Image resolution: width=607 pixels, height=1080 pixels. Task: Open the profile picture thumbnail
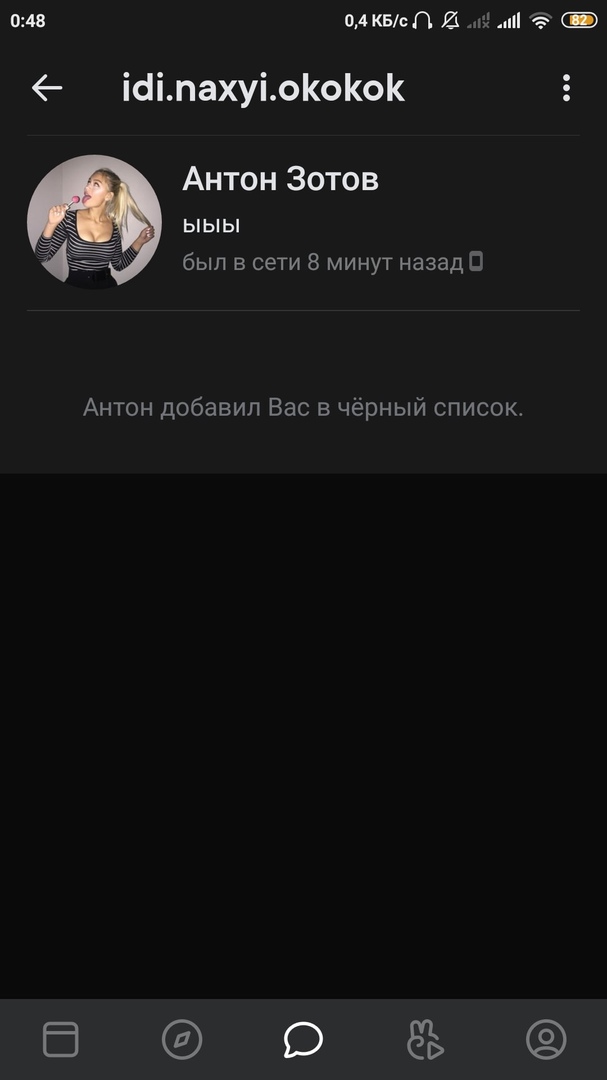point(94,222)
